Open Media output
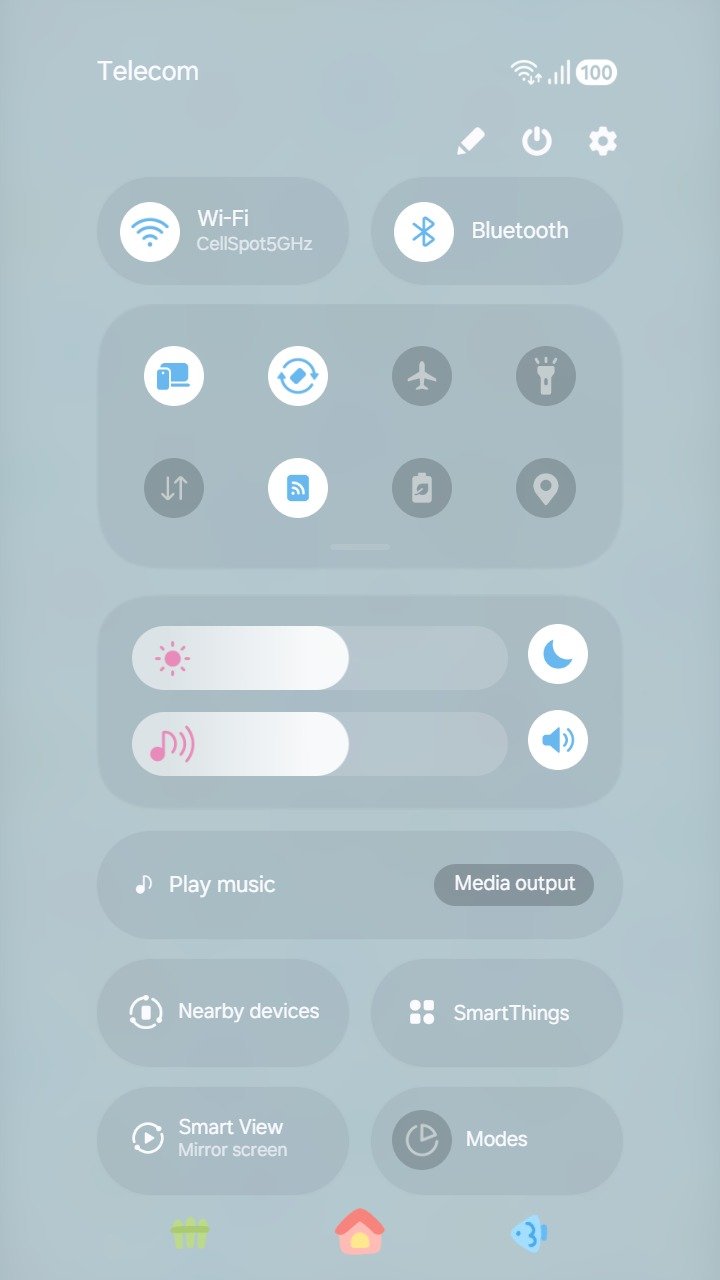Viewport: 720px width, 1280px height. point(514,884)
